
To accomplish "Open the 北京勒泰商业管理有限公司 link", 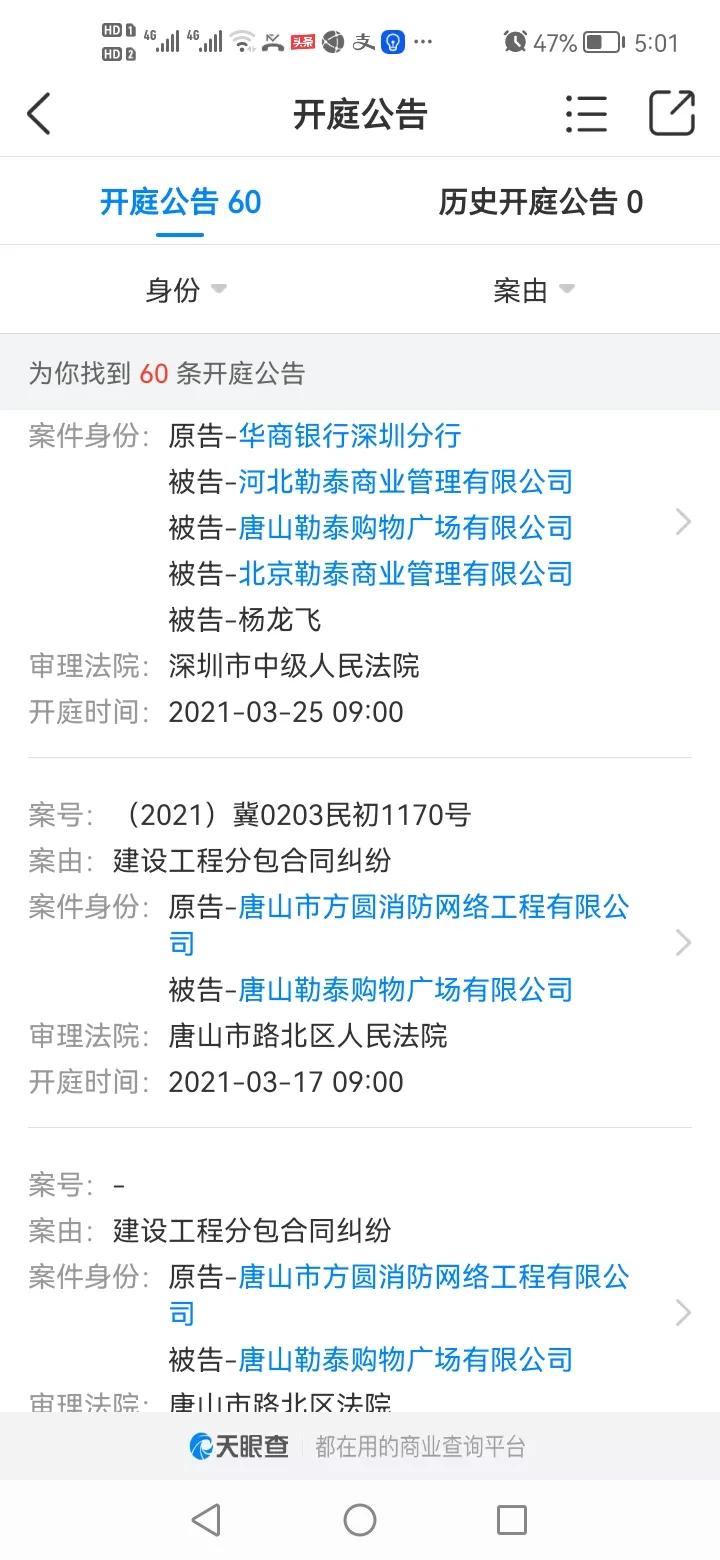I will coord(405,573).
